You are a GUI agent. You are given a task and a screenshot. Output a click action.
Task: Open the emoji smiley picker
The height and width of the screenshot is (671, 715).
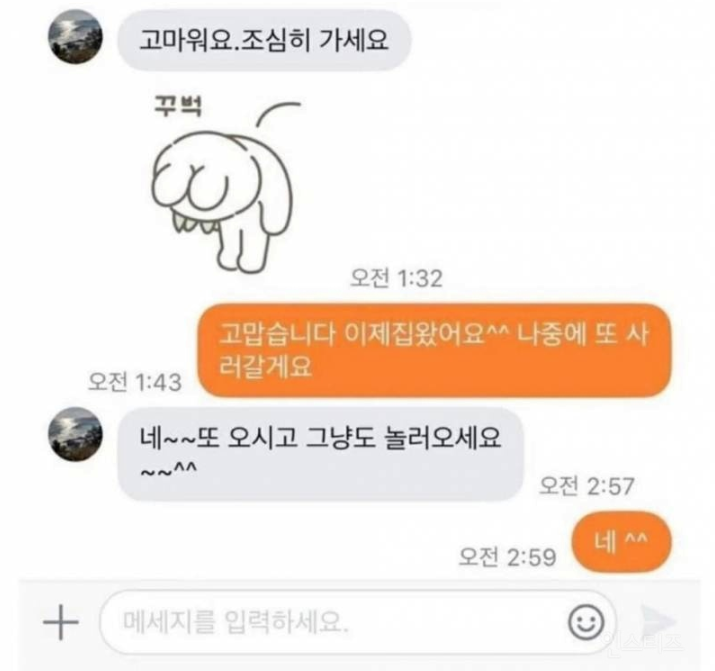click(585, 624)
